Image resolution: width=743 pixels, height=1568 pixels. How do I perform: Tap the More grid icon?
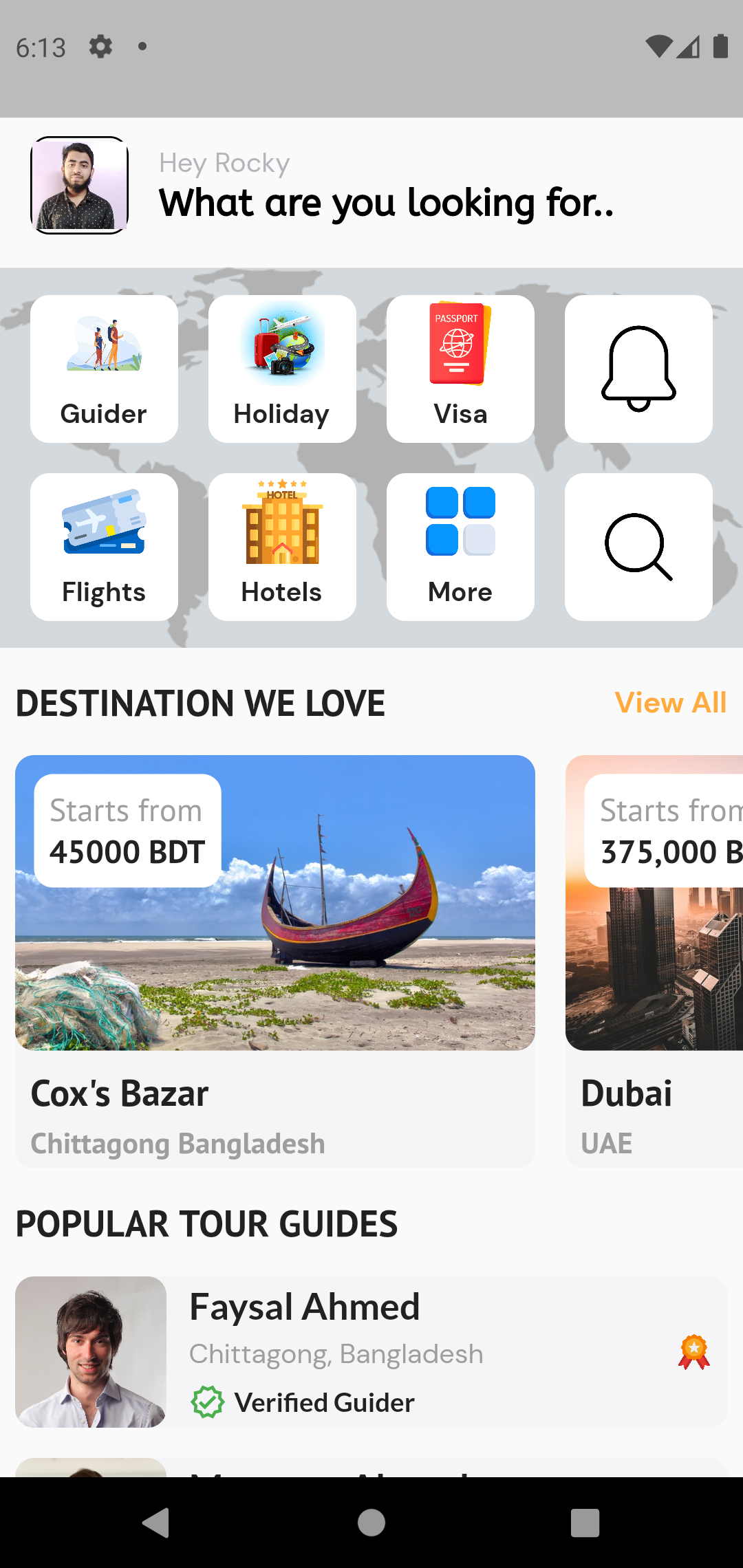460,545
